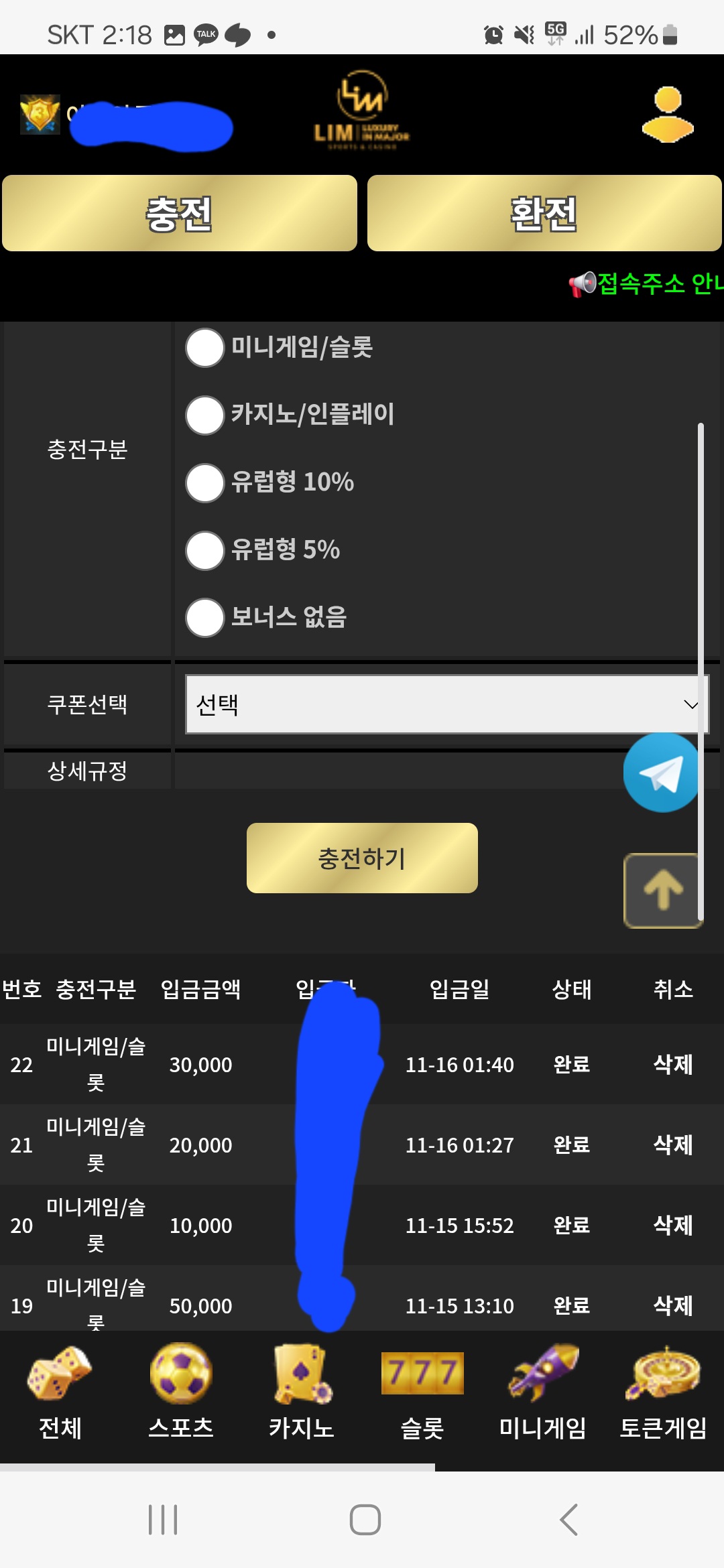Switch to the 환전 tab

point(544,213)
